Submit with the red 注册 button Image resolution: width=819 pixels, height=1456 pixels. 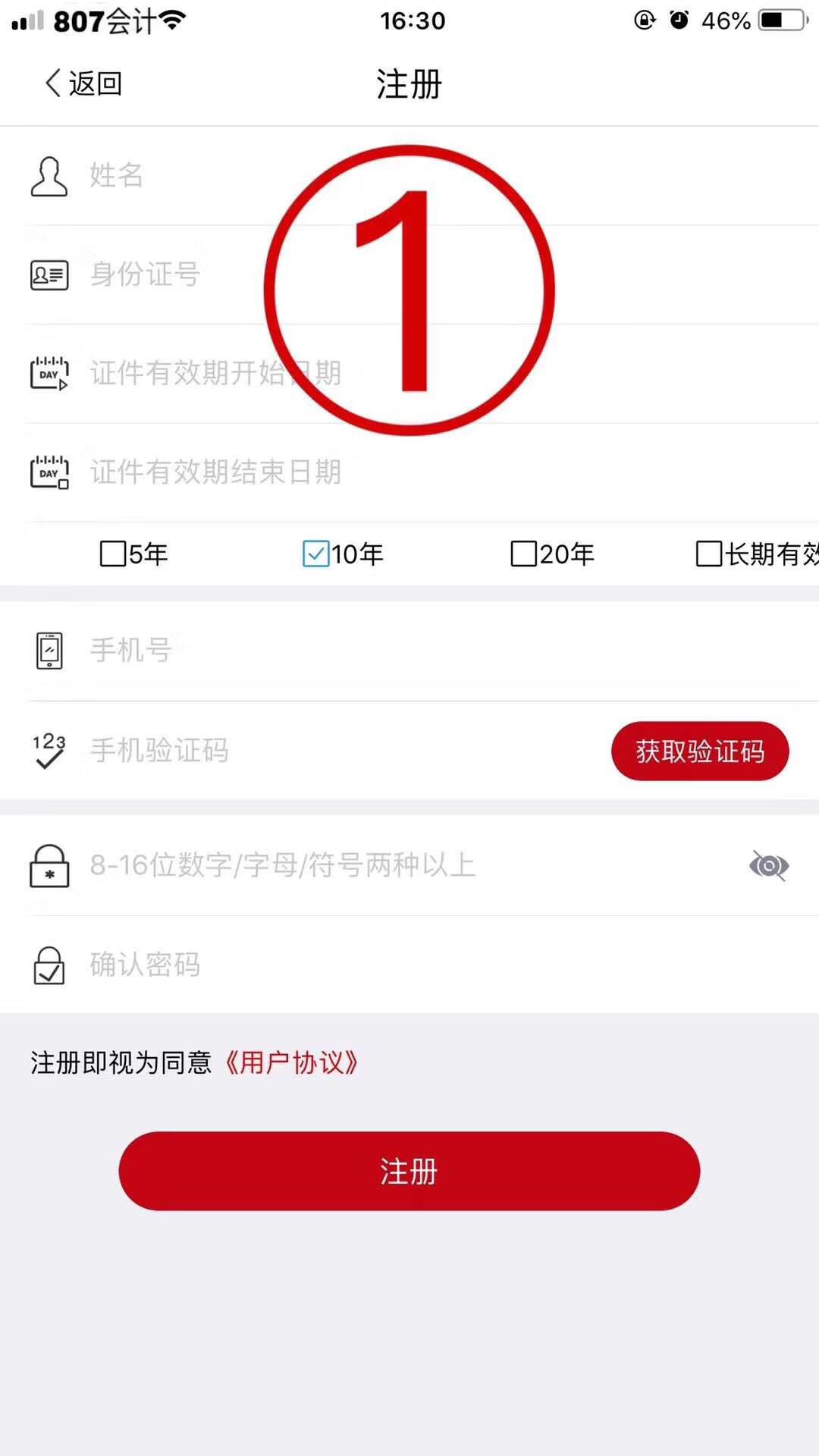click(x=409, y=1172)
